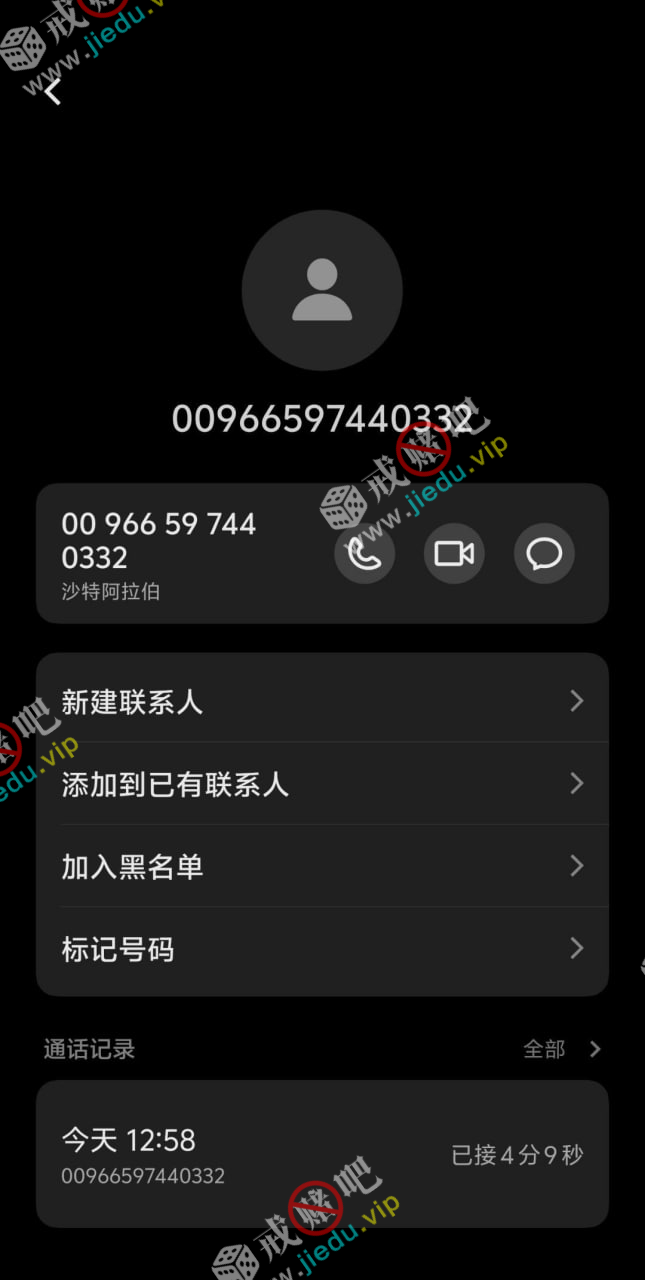The image size is (645, 1280).
Task: Start a video call with this number
Action: (454, 553)
